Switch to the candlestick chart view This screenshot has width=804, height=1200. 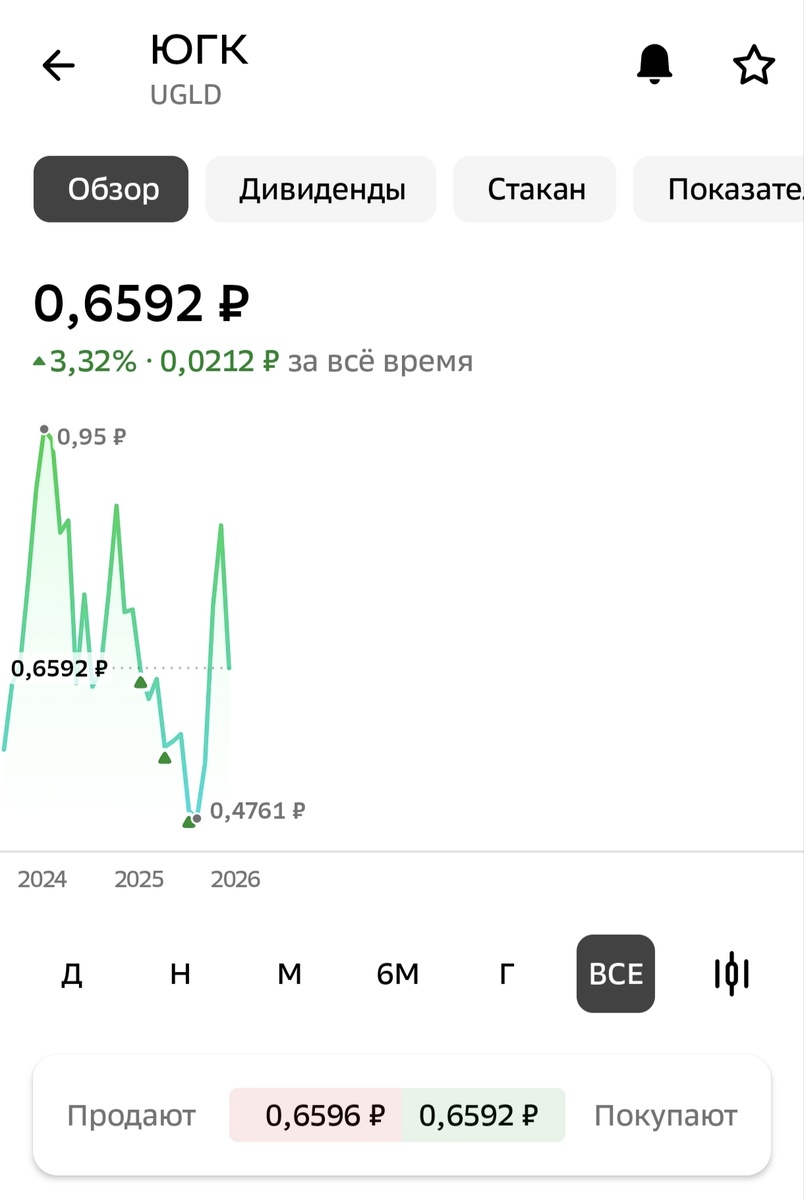coord(732,974)
